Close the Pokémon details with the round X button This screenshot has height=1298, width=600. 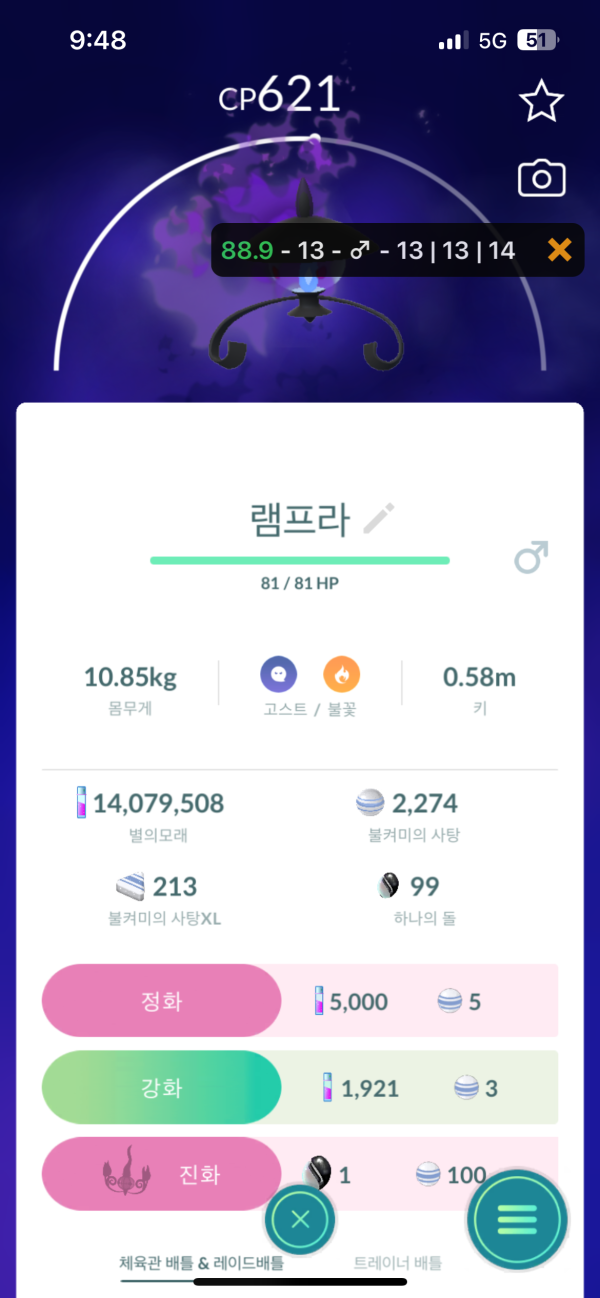(300, 1219)
